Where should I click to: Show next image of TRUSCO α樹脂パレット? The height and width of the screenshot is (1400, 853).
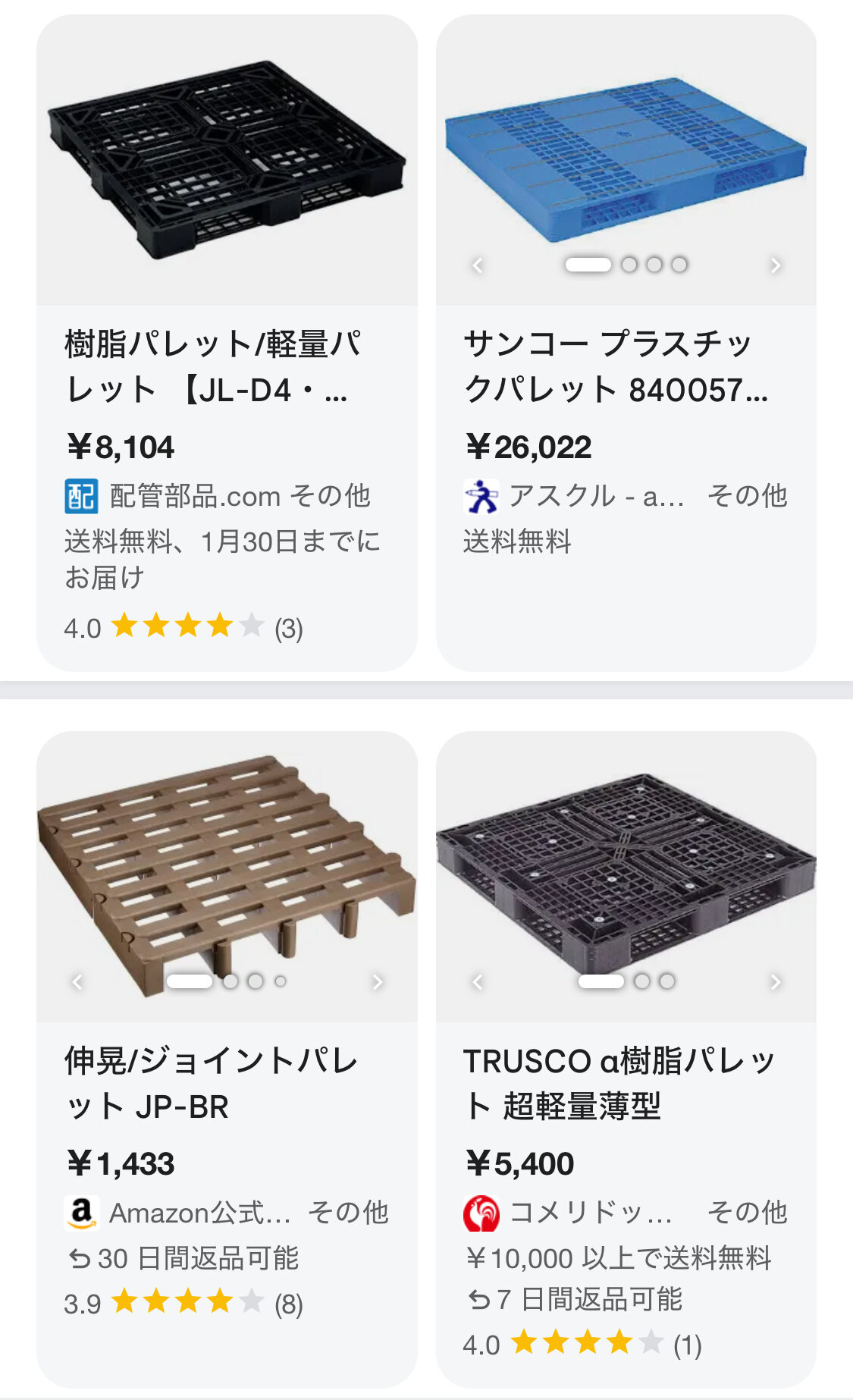coord(775,982)
